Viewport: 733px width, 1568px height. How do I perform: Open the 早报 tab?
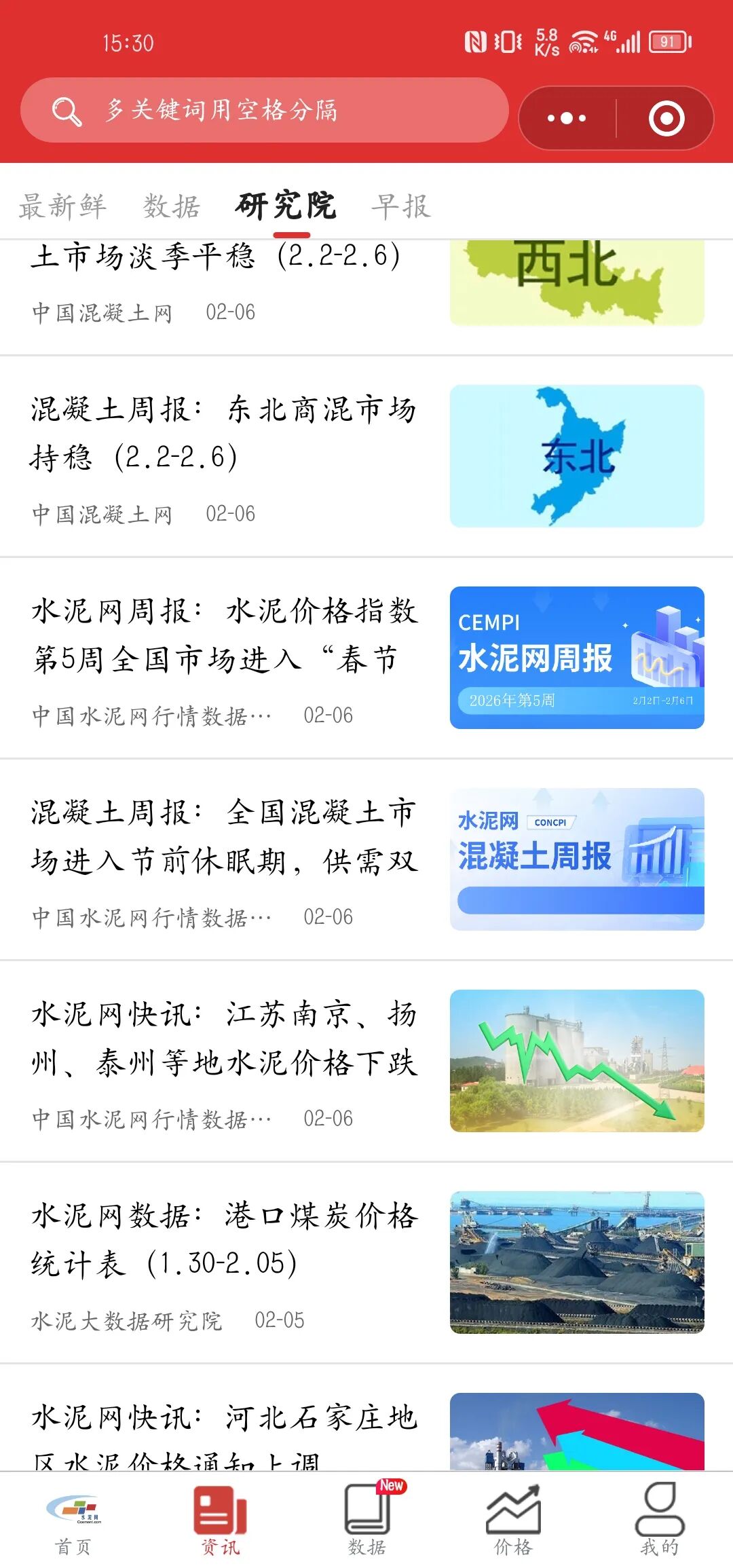pyautogui.click(x=400, y=206)
